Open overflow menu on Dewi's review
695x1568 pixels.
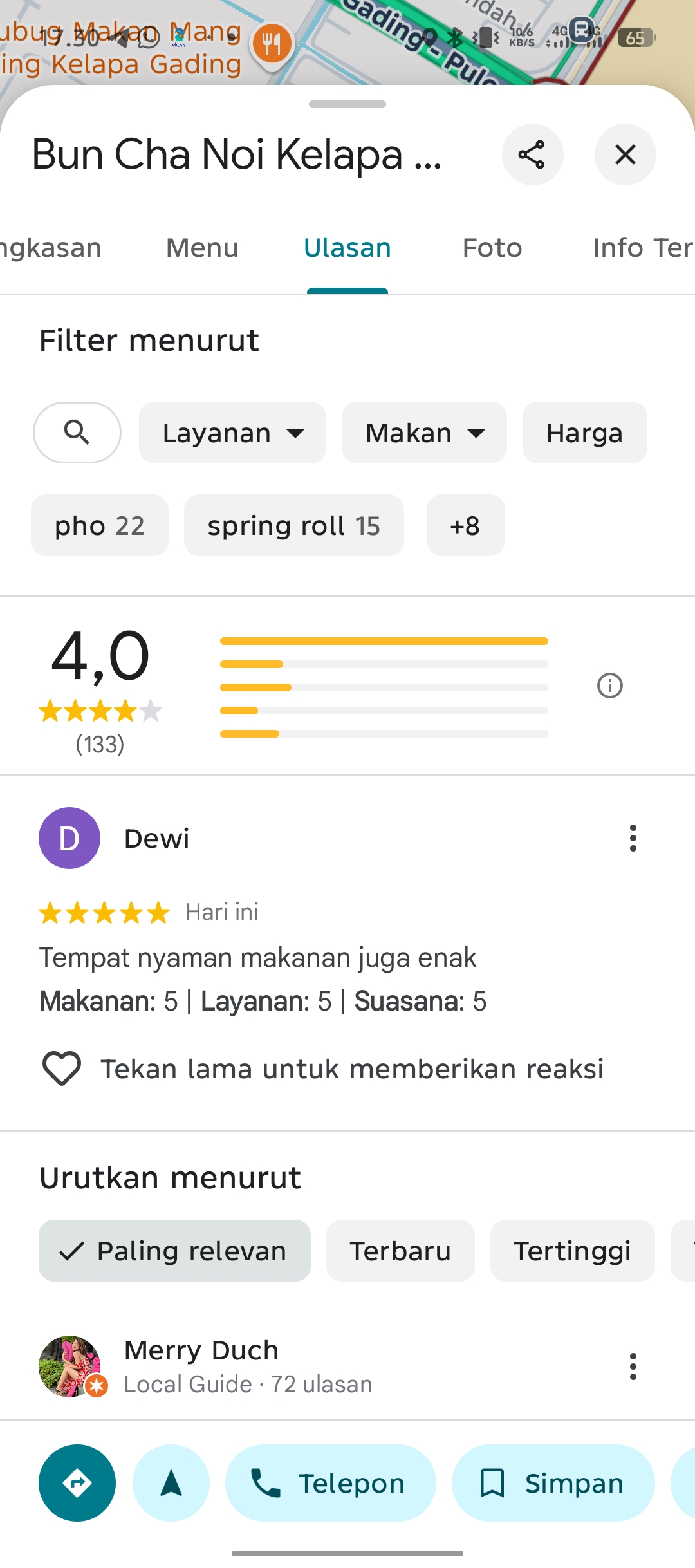633,838
